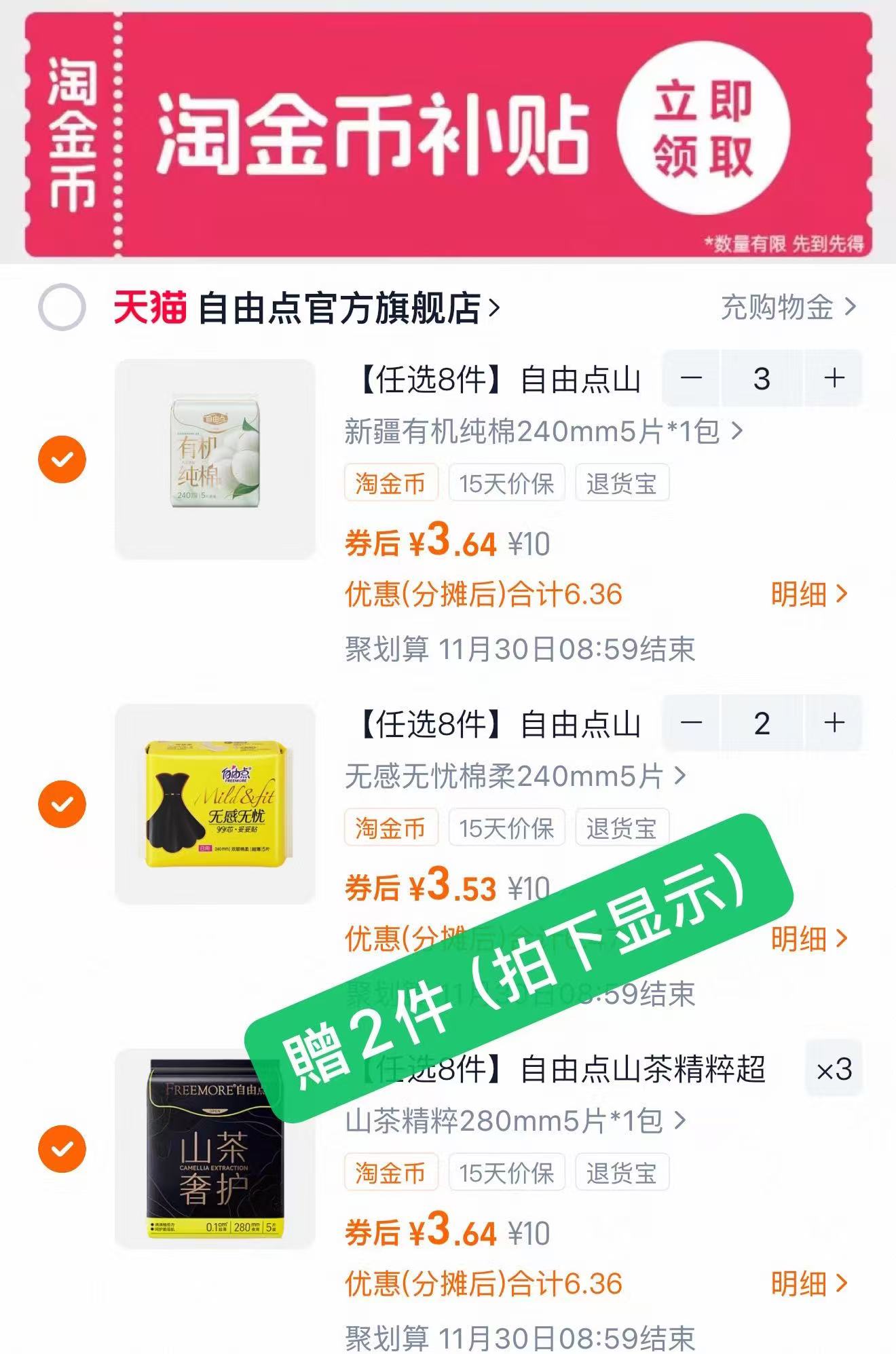Select the 淘金币 tag on the first product
Image resolution: width=896 pixels, height=1354 pixels.
pyautogui.click(x=392, y=483)
